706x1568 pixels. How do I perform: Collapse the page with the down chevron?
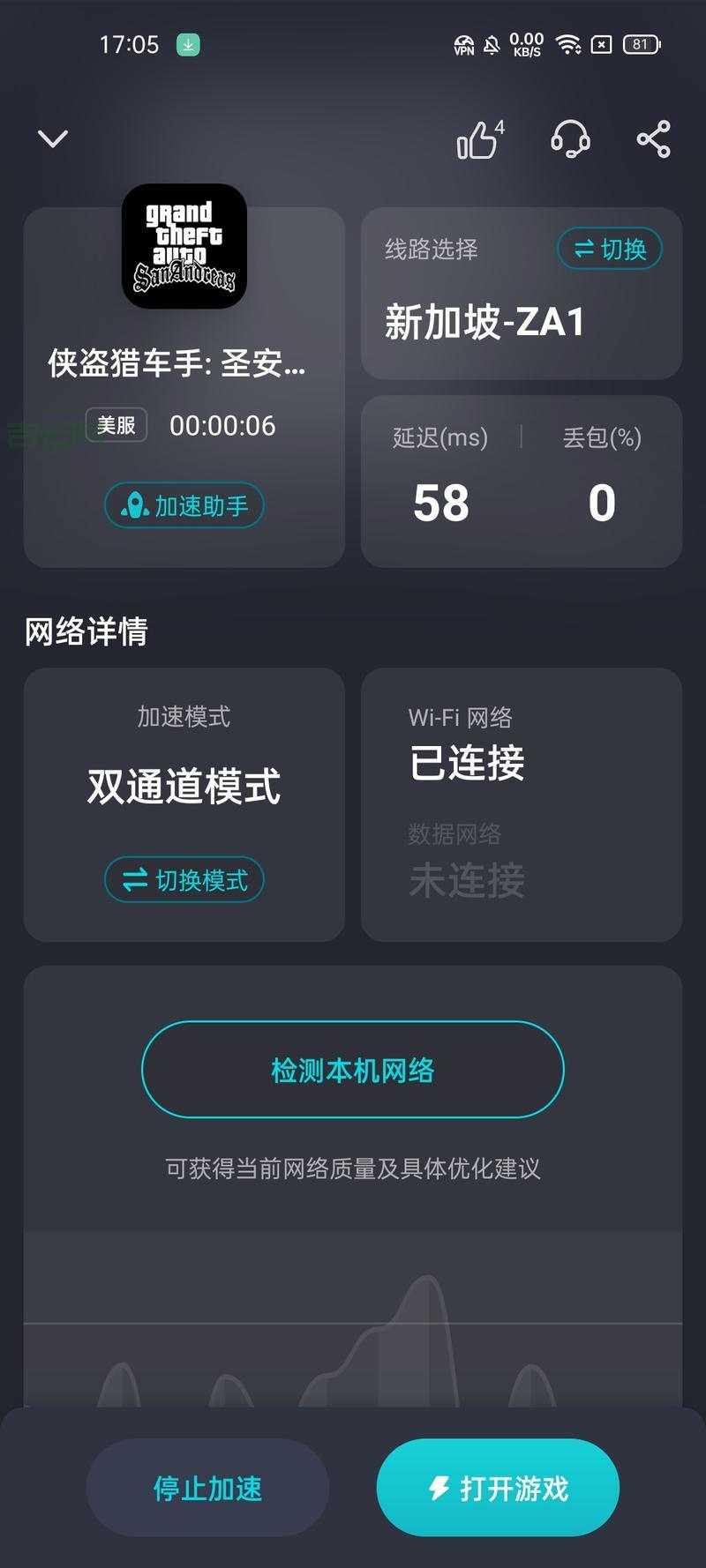52,138
